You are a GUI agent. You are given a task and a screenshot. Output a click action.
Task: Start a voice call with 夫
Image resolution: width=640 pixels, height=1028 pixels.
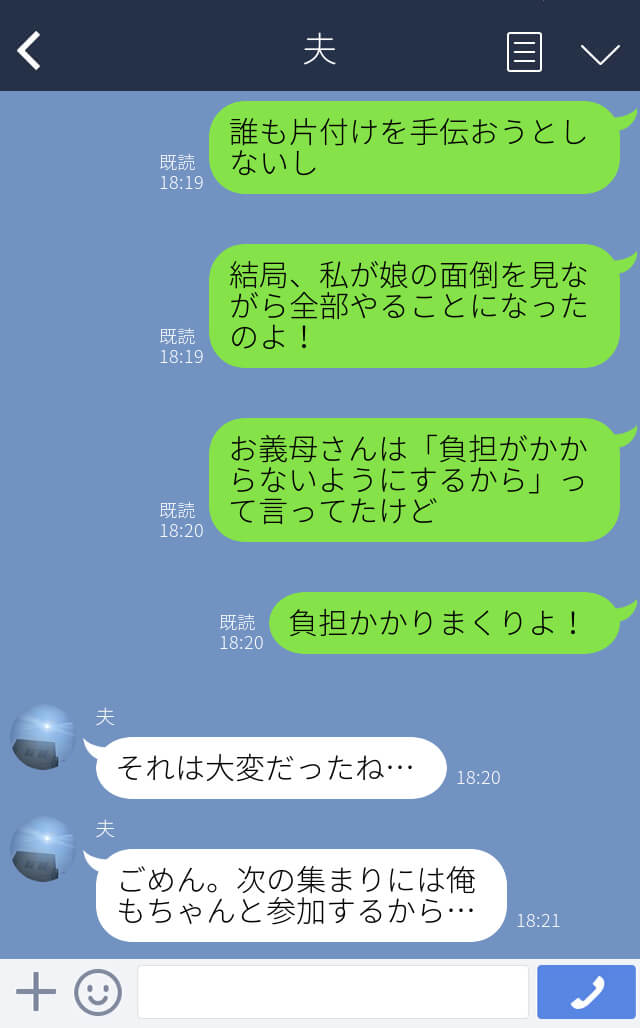pyautogui.click(x=587, y=992)
